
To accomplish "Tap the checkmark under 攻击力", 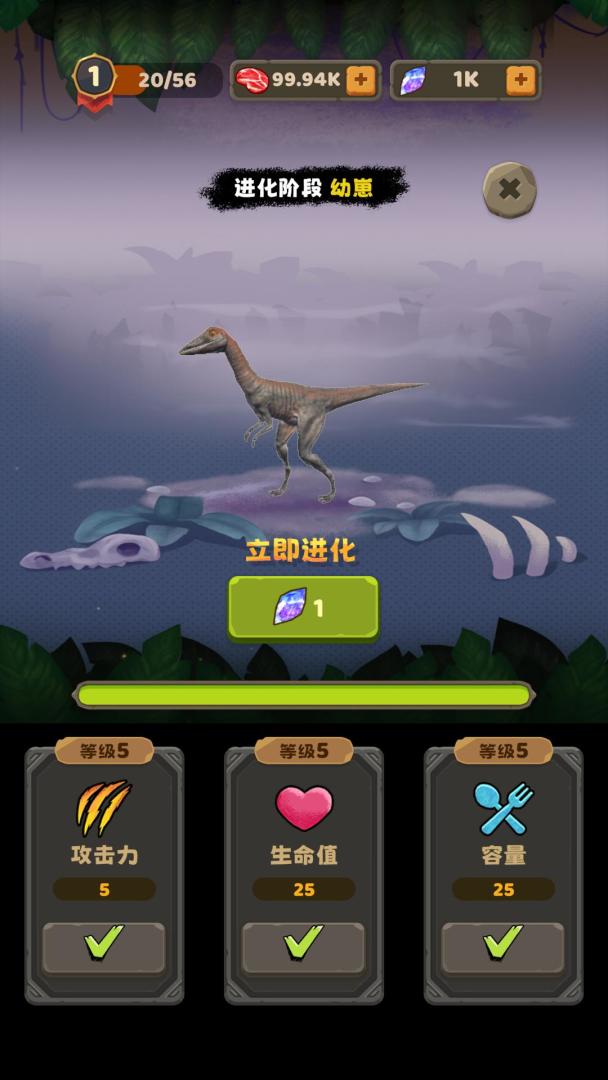I will 104,946.
